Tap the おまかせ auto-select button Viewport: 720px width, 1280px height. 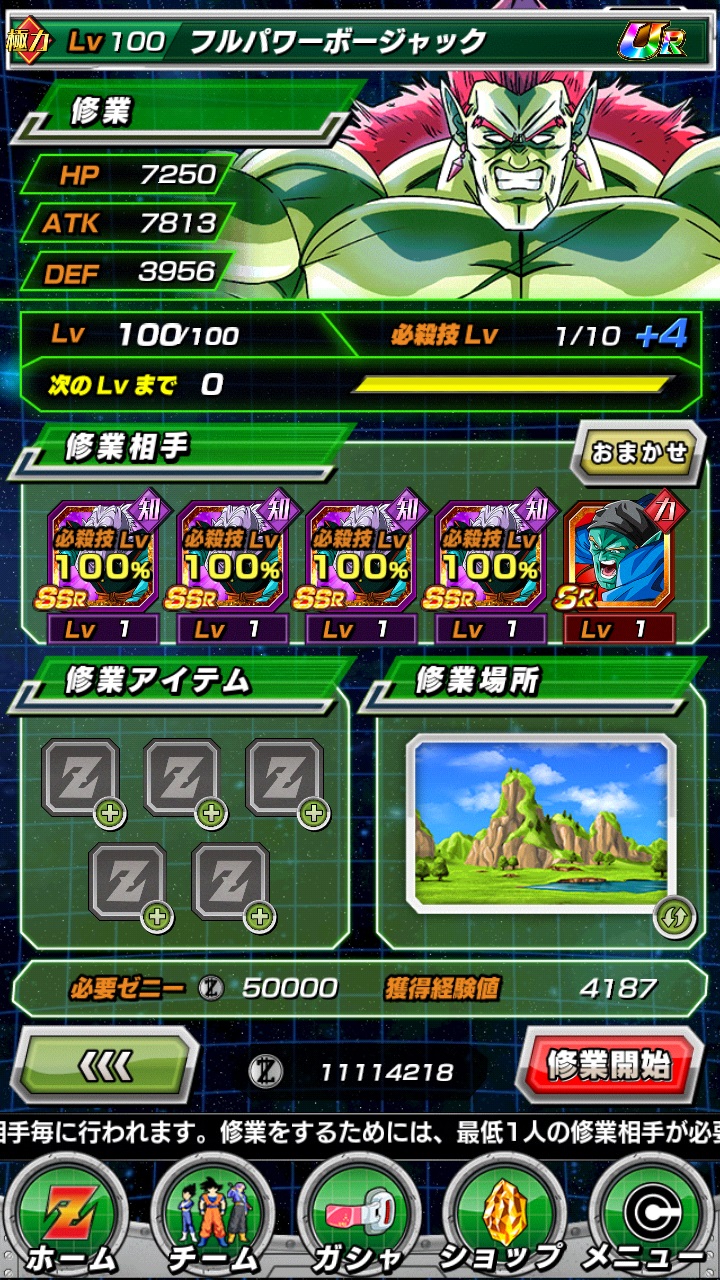tap(639, 452)
